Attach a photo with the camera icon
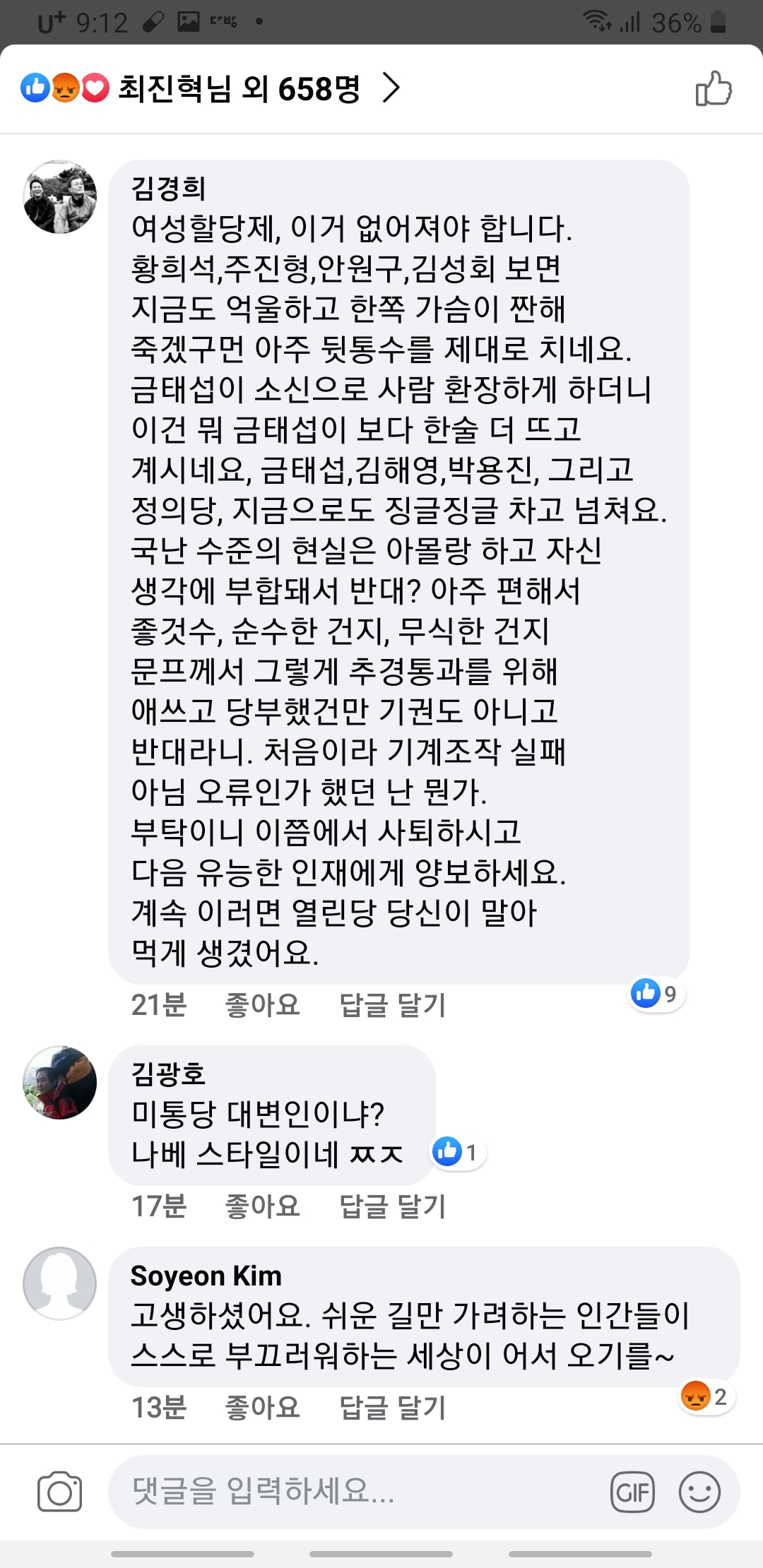 (x=59, y=1492)
